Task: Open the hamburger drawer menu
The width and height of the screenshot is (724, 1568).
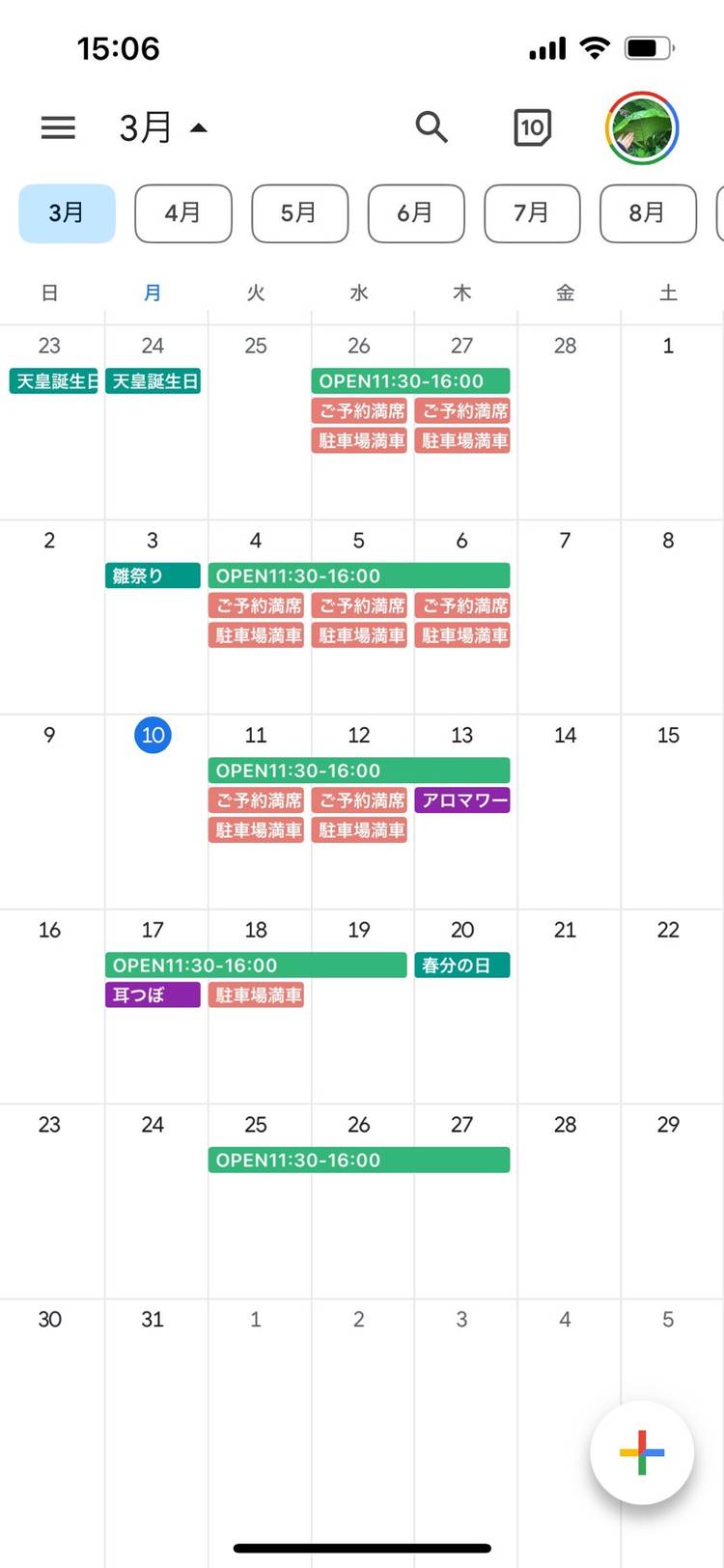Action: click(x=58, y=127)
